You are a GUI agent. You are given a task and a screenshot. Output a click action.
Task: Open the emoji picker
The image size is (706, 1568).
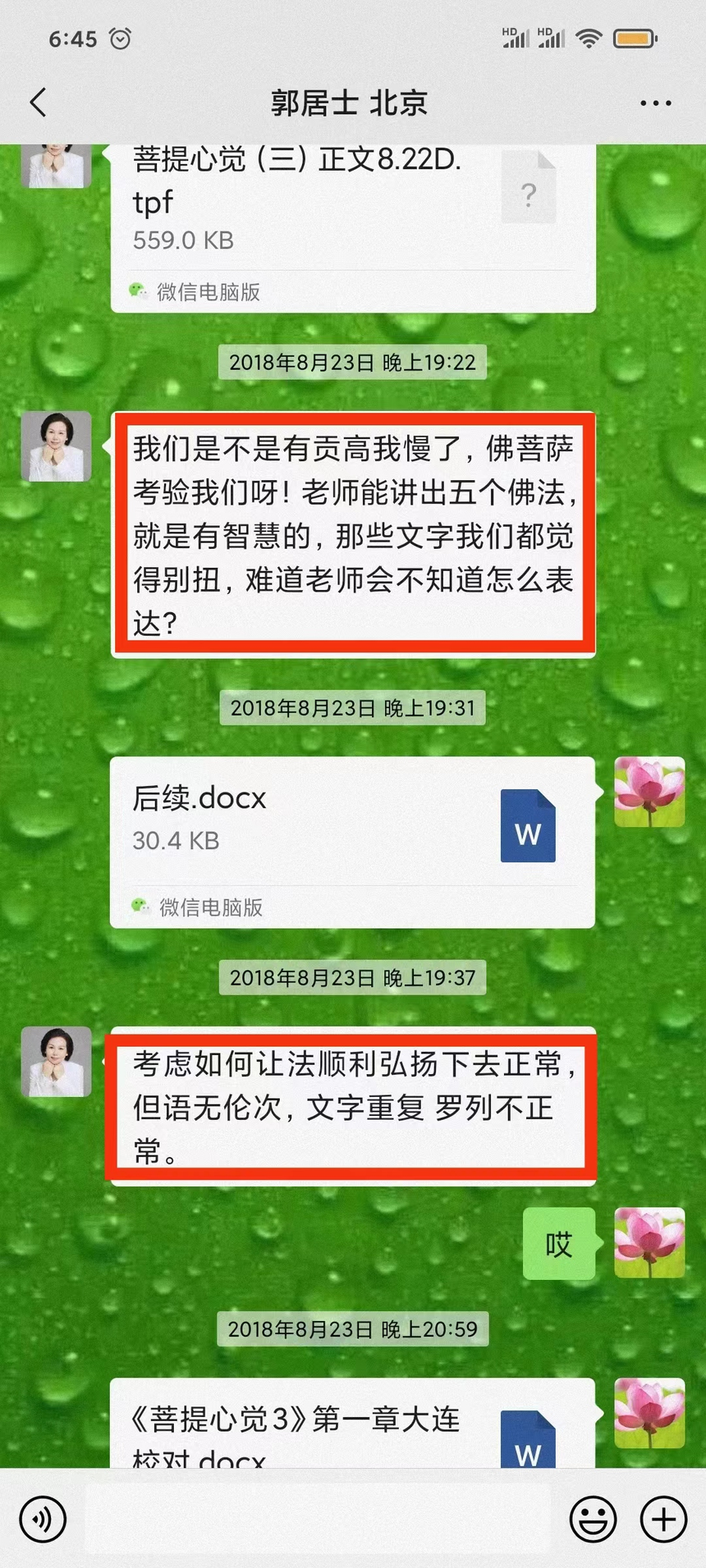593,1519
